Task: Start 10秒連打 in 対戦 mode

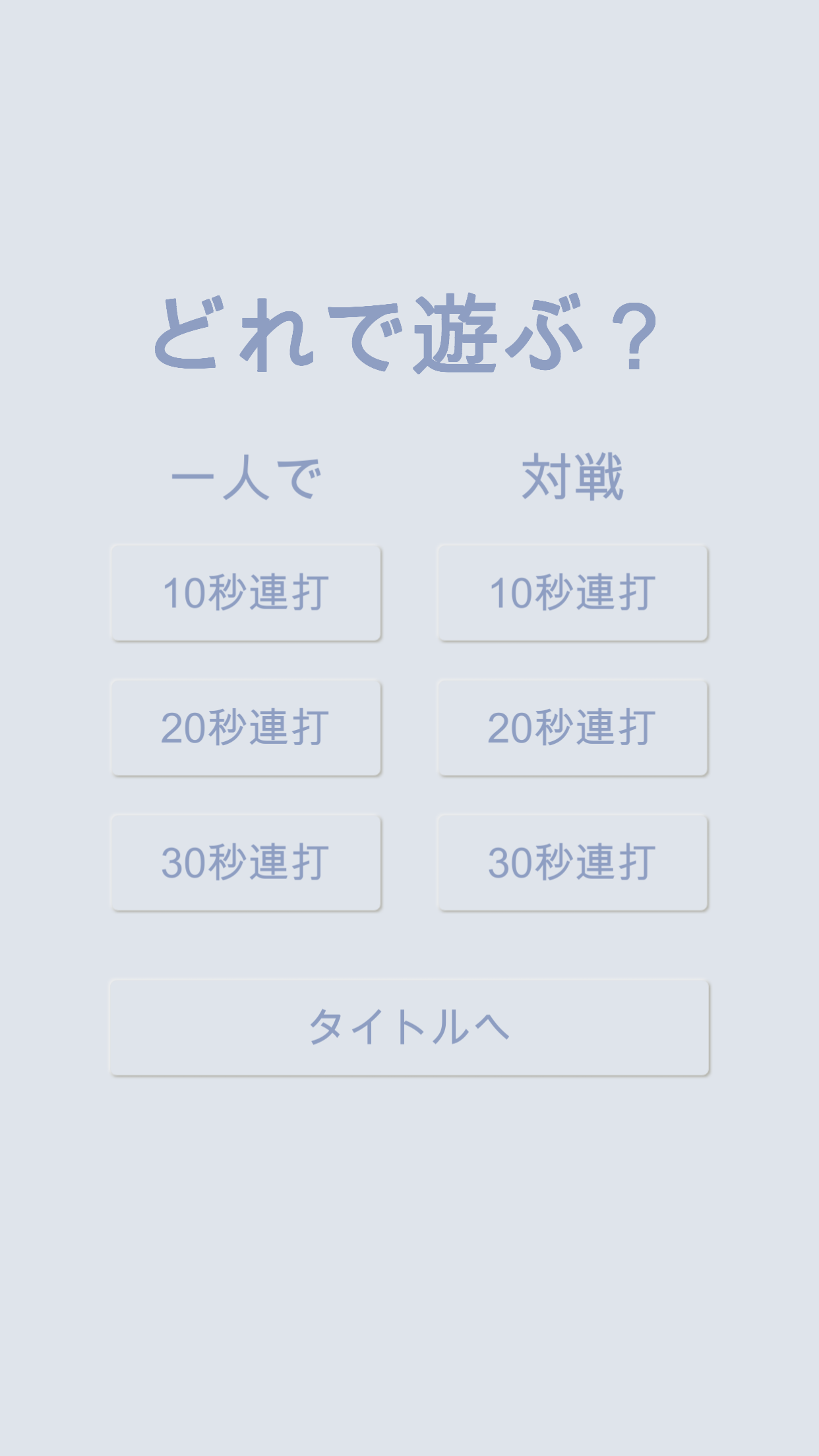Action: point(572,592)
